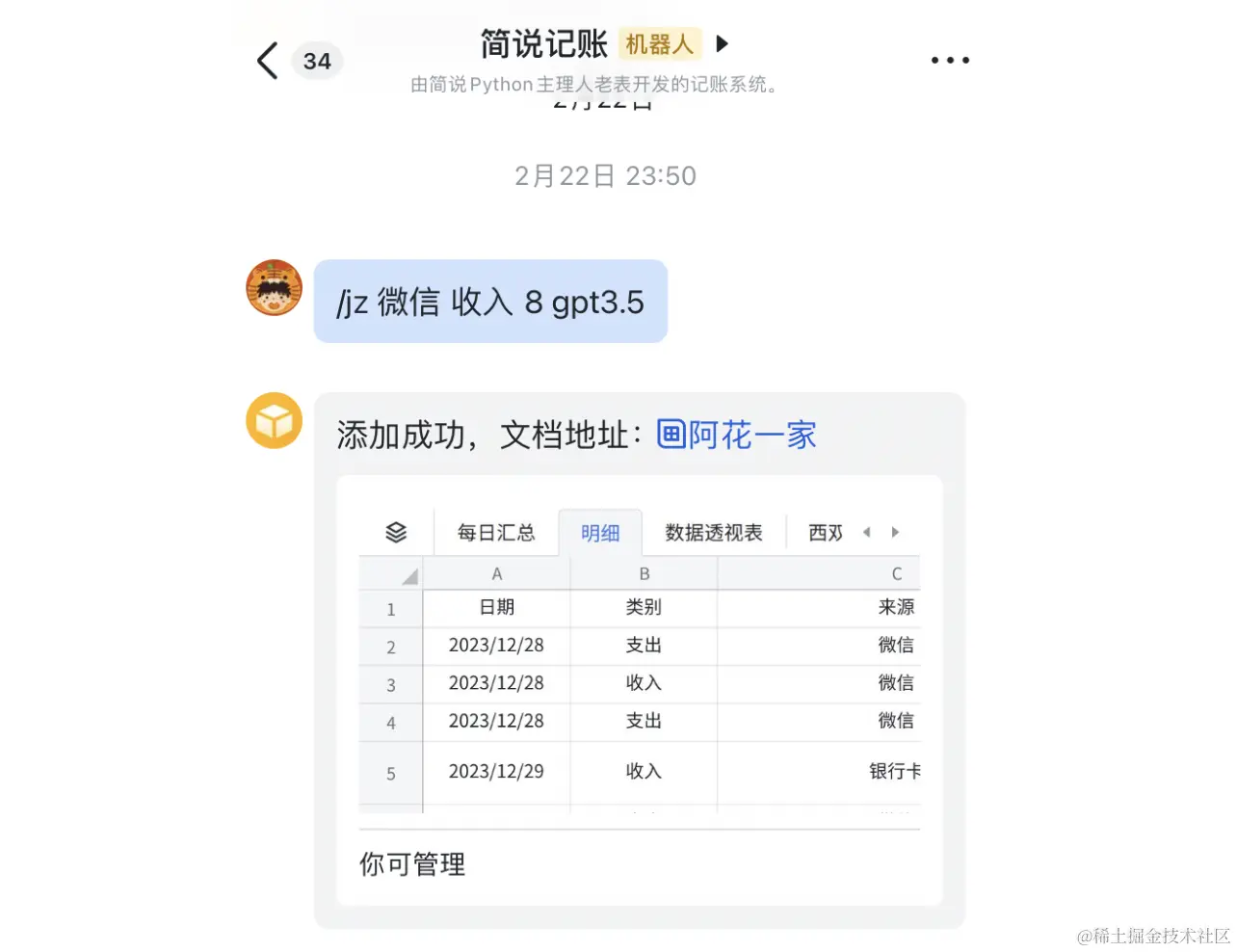Screen dimensions: 1237x952
Task: Expand the 简说记账 bot title arrow
Action: click(x=723, y=43)
